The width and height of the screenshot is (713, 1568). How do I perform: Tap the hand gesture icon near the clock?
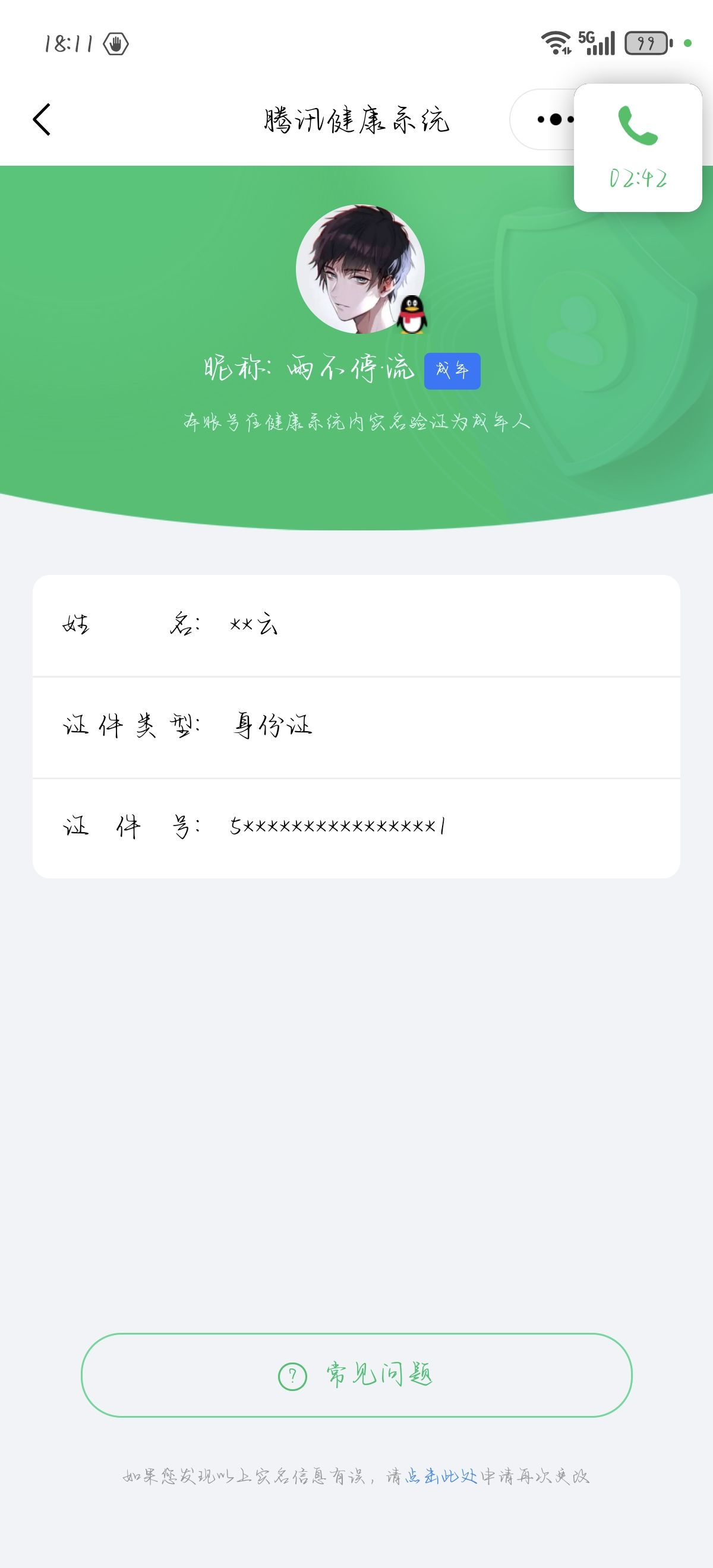117,43
